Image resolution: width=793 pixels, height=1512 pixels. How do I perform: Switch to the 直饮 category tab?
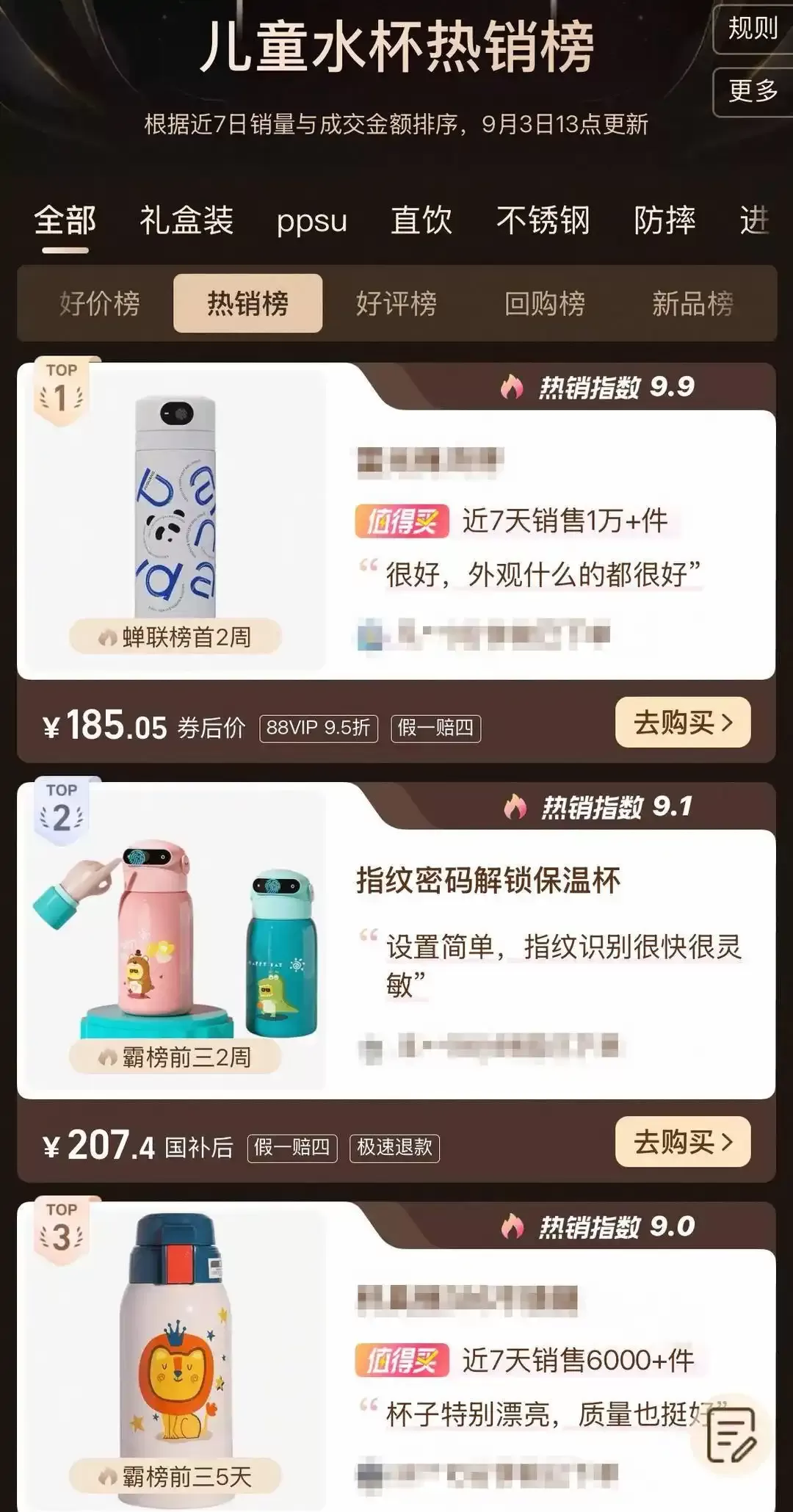[x=421, y=220]
